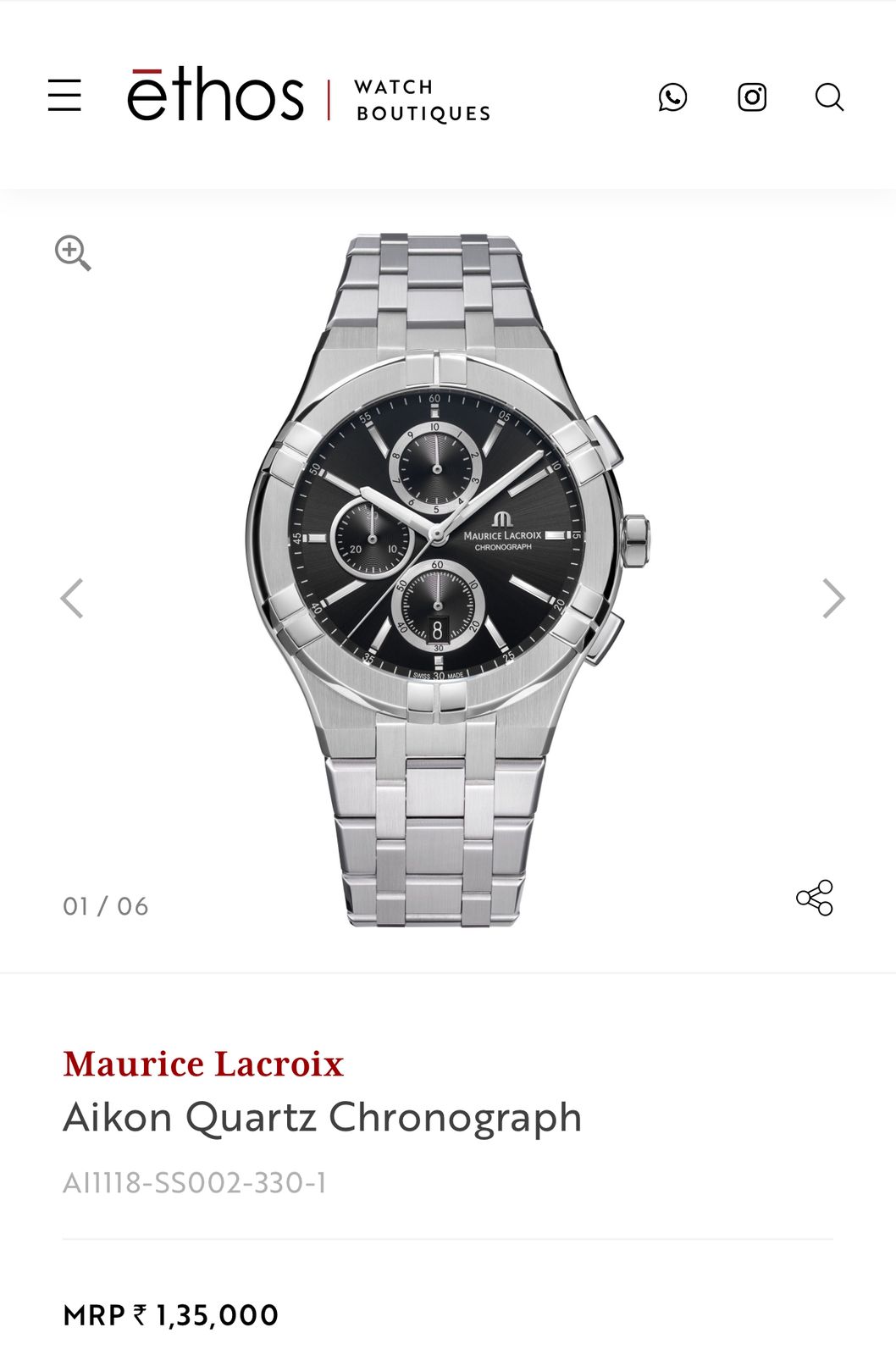Click the MRP price text
The width and height of the screenshot is (896, 1355).
[x=169, y=1313]
